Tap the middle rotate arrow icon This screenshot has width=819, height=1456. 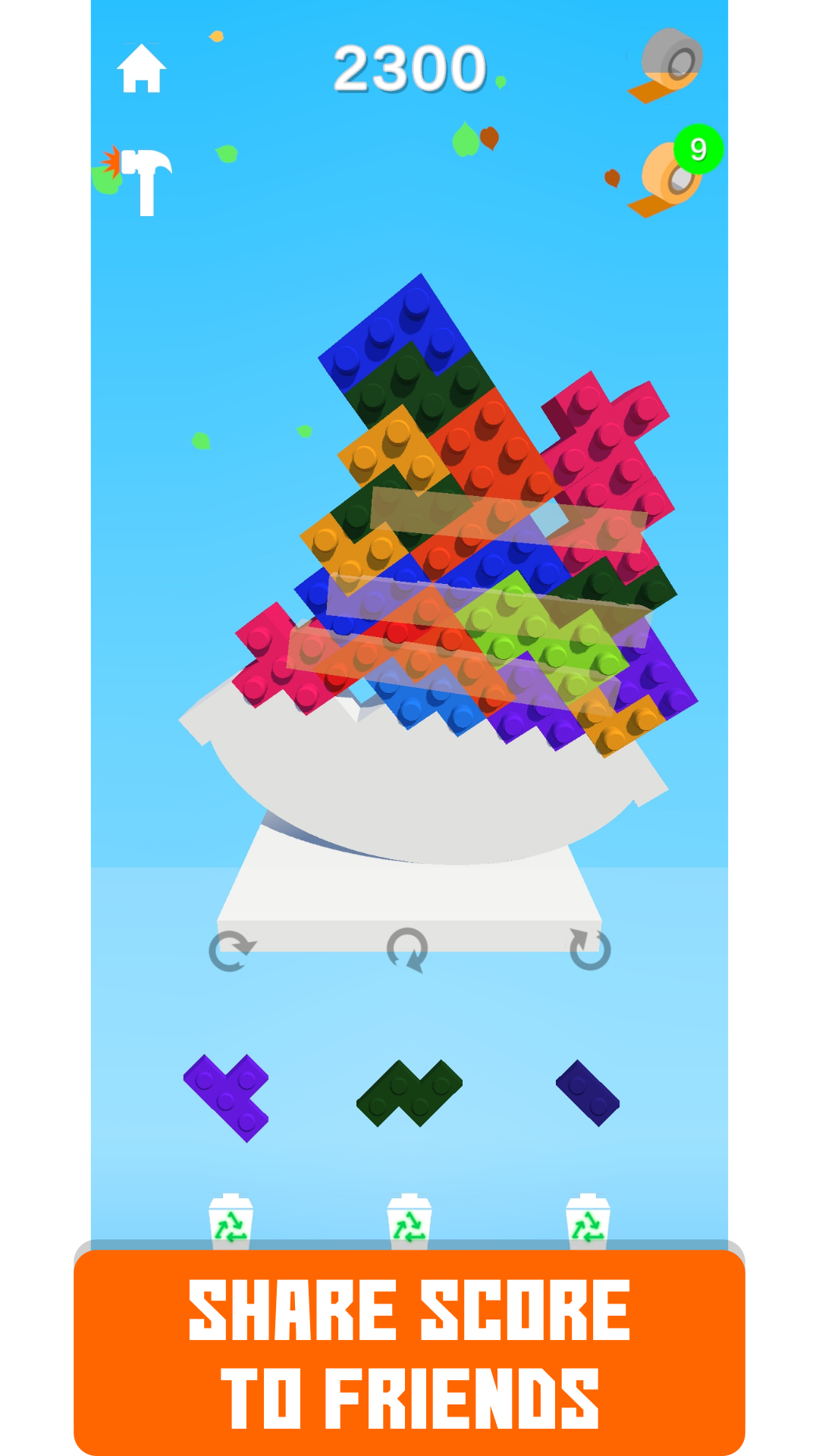pos(407,948)
